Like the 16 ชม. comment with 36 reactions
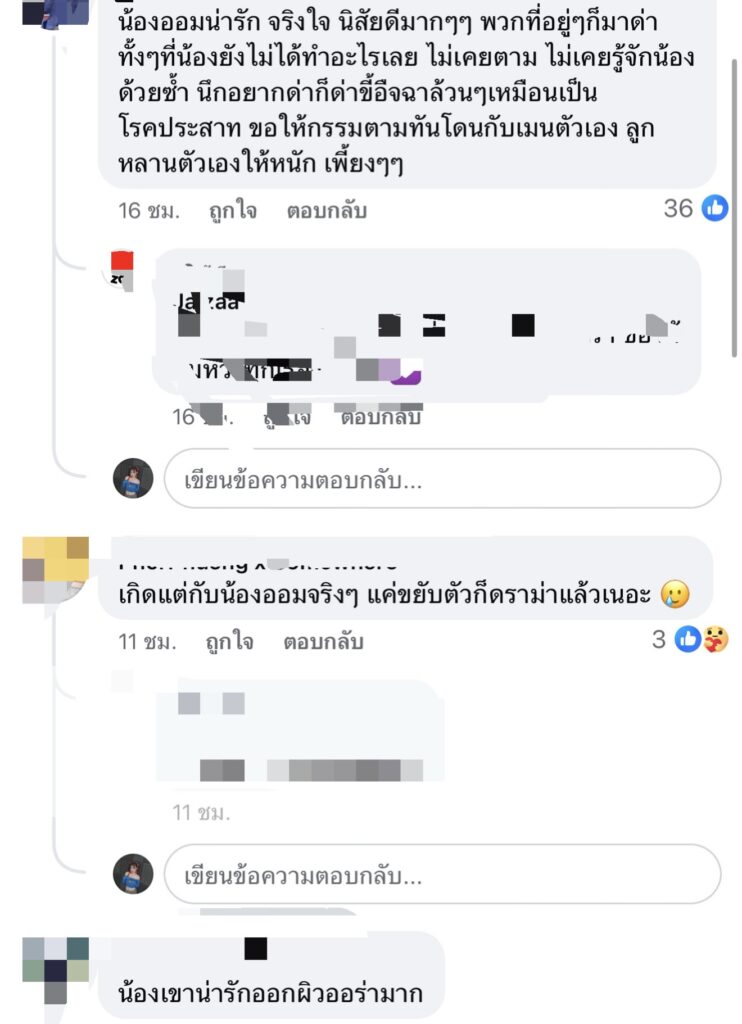Viewport: 742px width, 1024px height. 232,211
